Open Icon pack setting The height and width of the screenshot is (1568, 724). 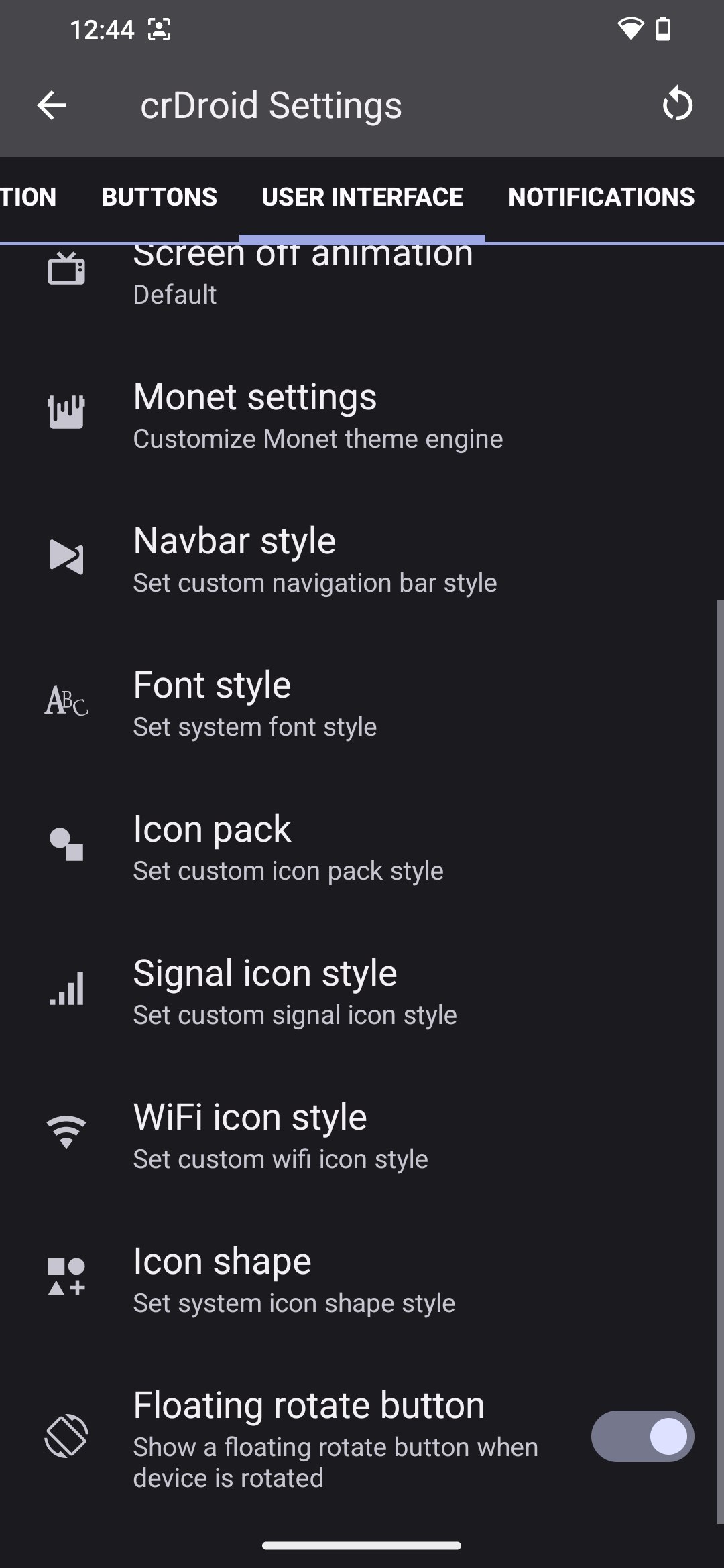362,848
